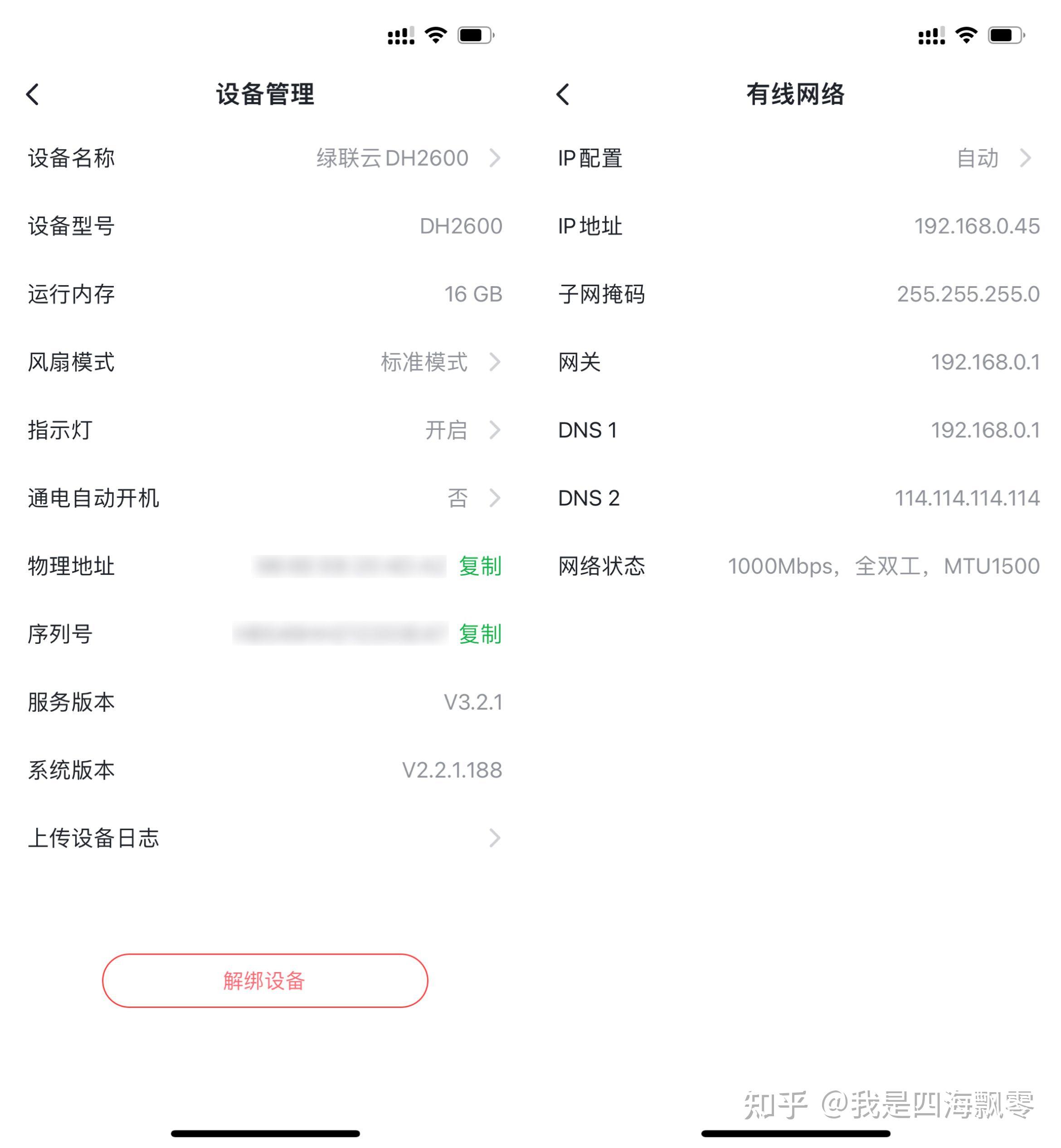Open the 指示灯 setting

[264, 430]
